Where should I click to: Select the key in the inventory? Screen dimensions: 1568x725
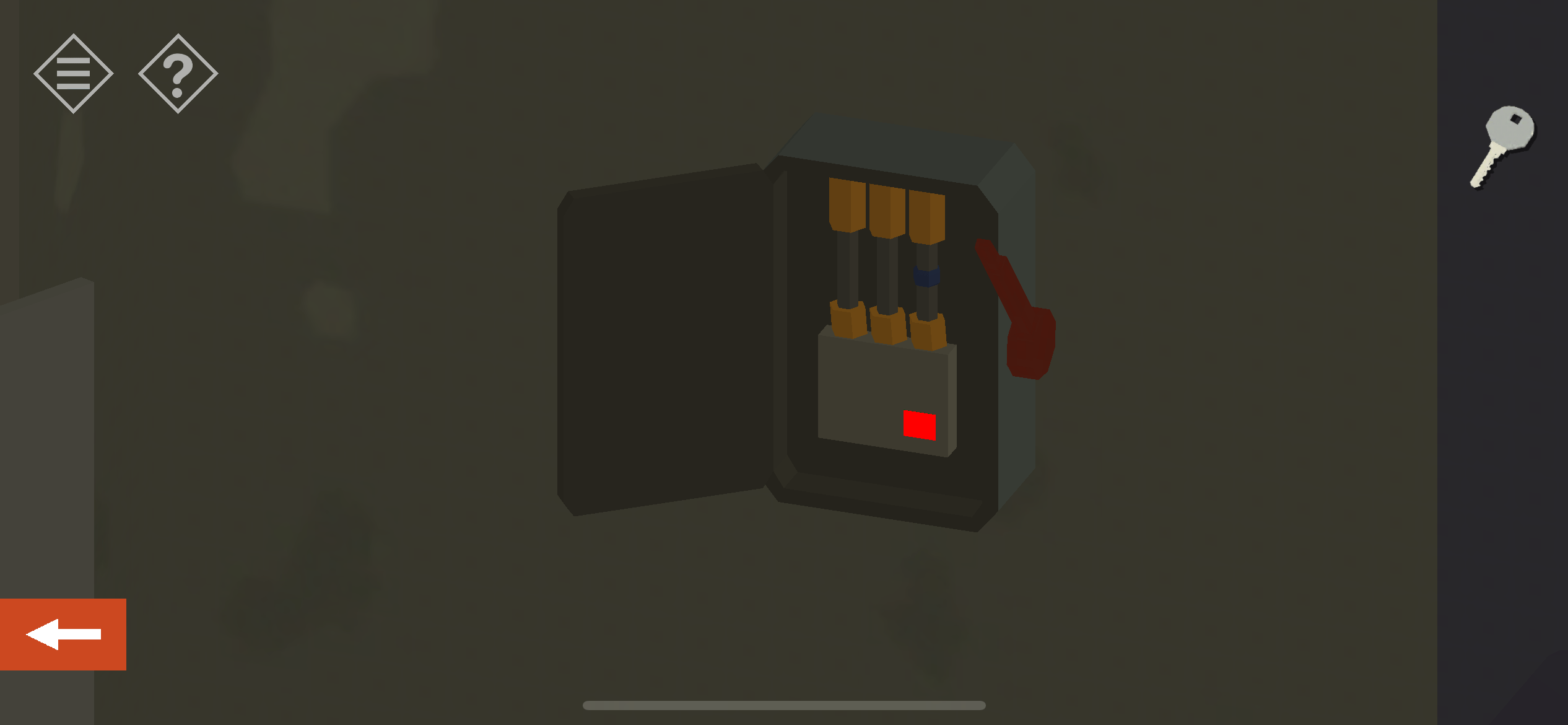[x=1504, y=146]
